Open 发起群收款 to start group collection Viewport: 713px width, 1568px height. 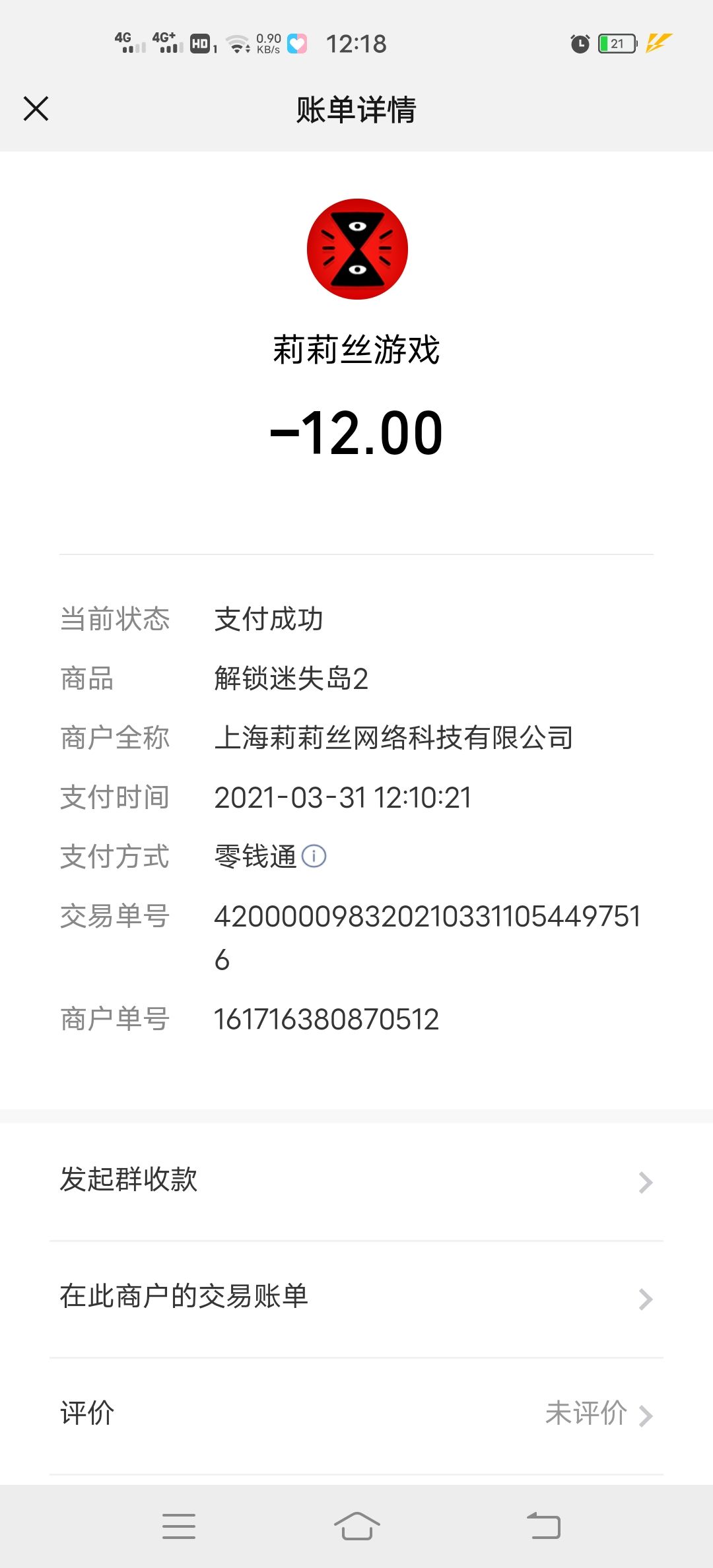129,1181
